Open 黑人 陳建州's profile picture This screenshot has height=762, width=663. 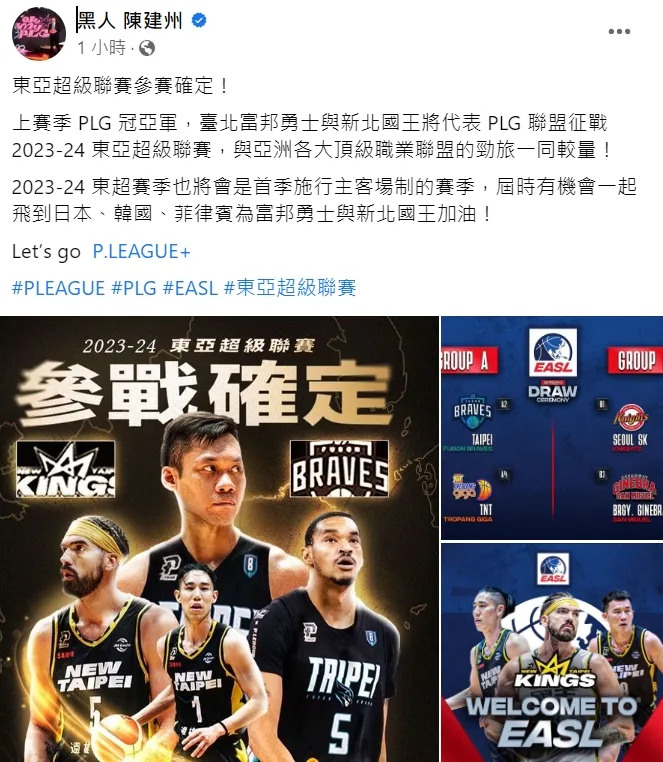39,33
